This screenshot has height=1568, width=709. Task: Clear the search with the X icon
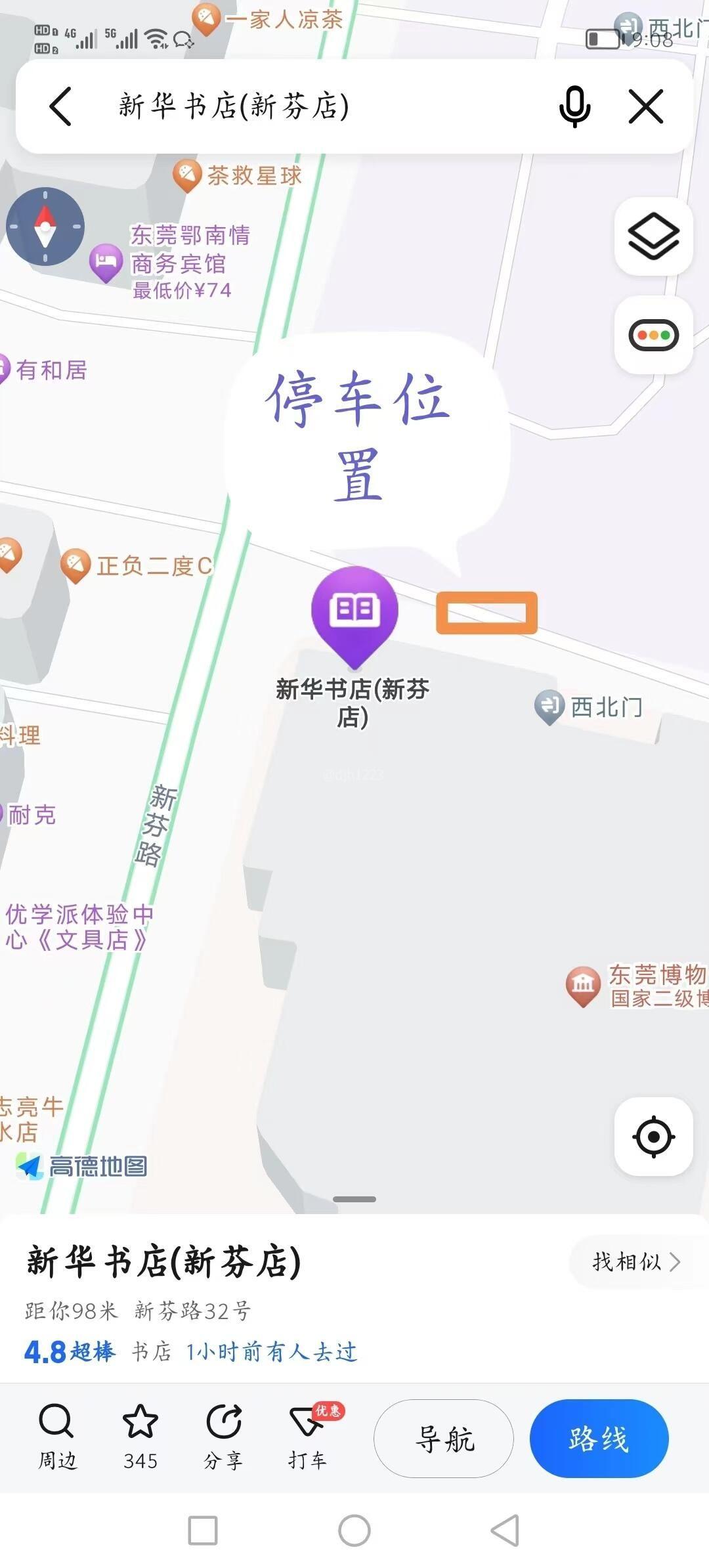646,106
